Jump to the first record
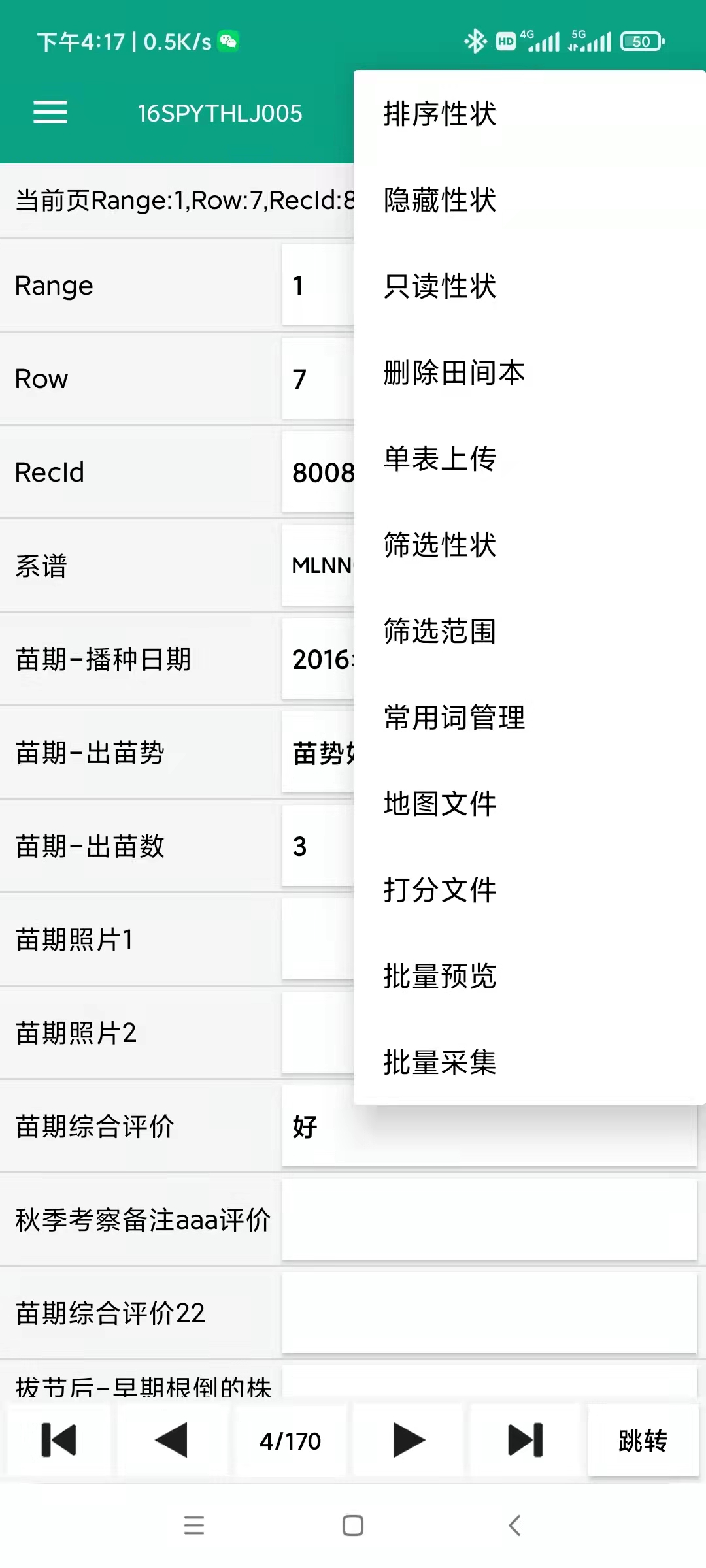This screenshot has height=1568, width=706. pyautogui.click(x=59, y=1440)
